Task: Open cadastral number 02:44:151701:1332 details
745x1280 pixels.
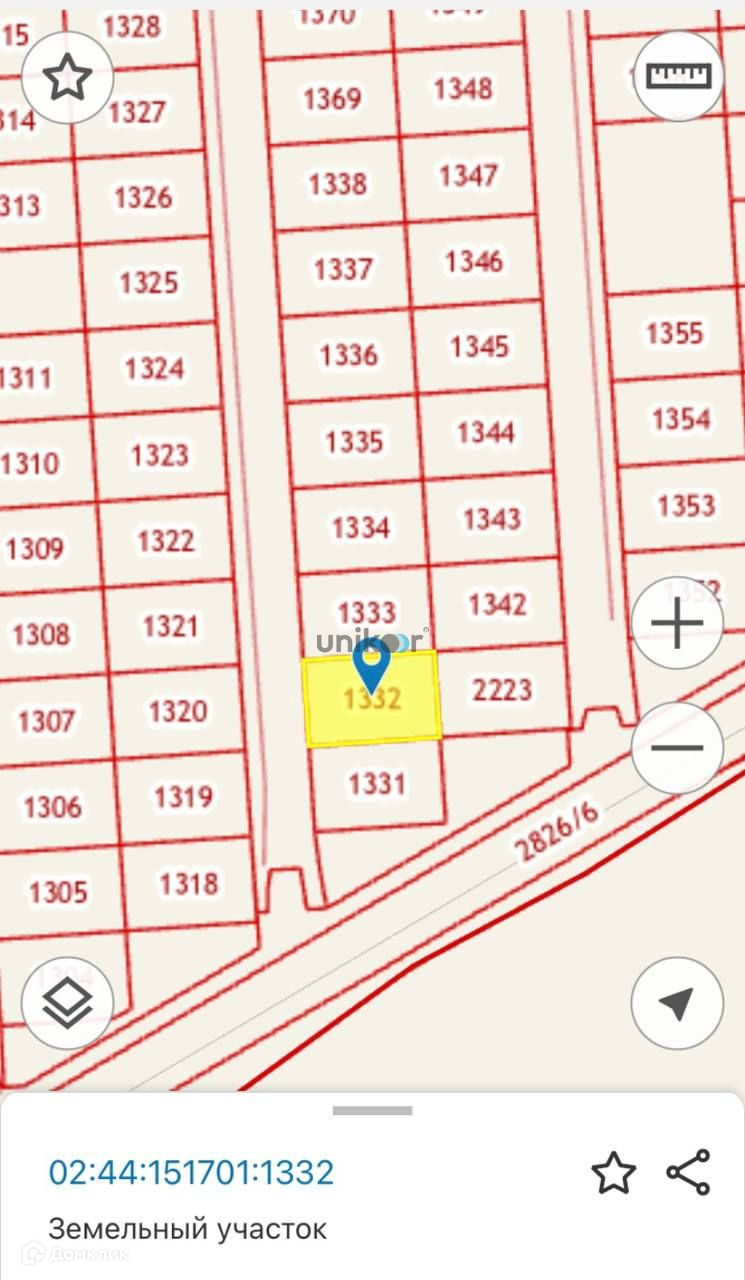Action: click(191, 1172)
